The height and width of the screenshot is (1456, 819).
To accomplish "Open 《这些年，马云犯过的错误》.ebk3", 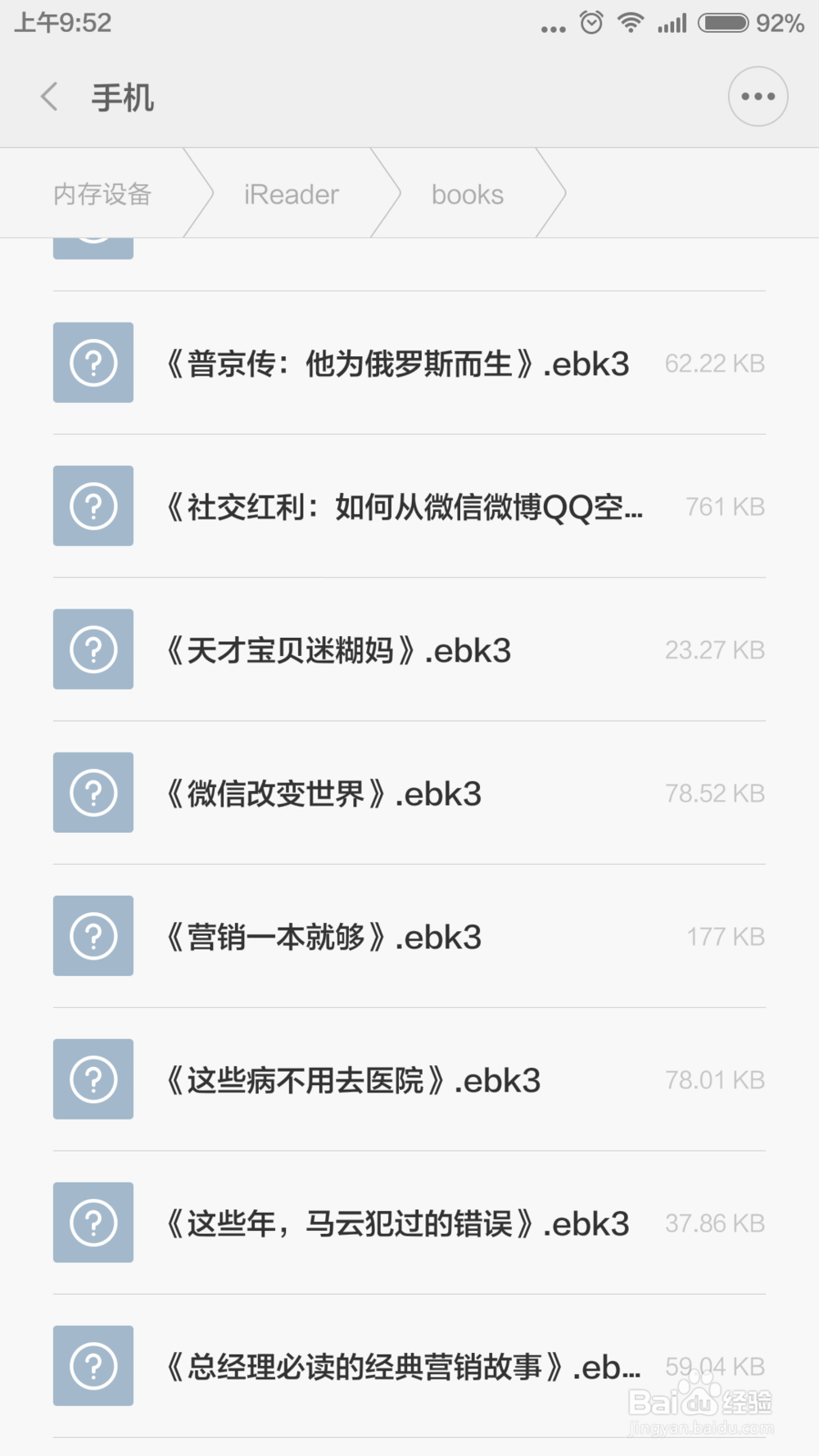I will click(x=409, y=1223).
